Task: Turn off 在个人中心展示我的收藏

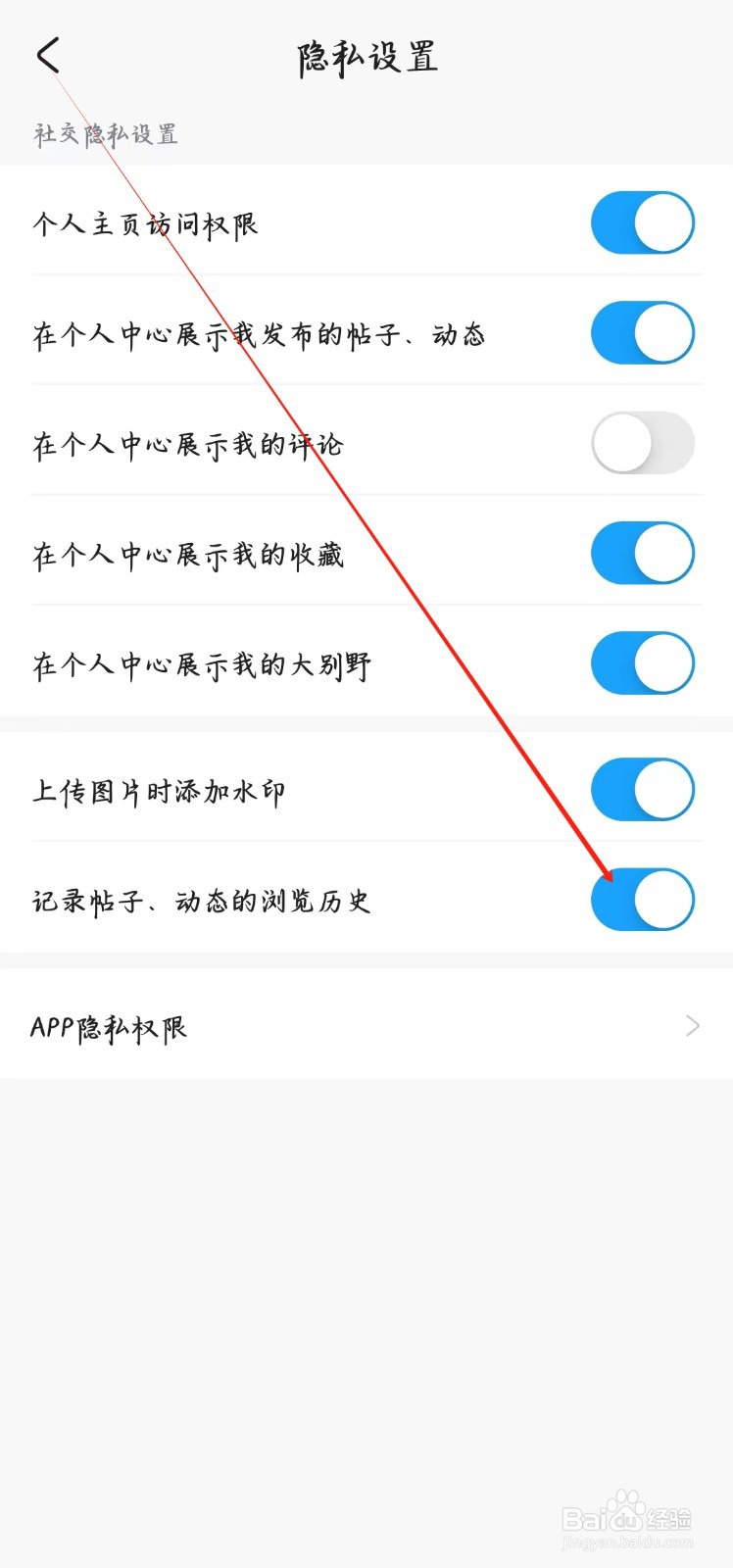Action: [x=643, y=554]
